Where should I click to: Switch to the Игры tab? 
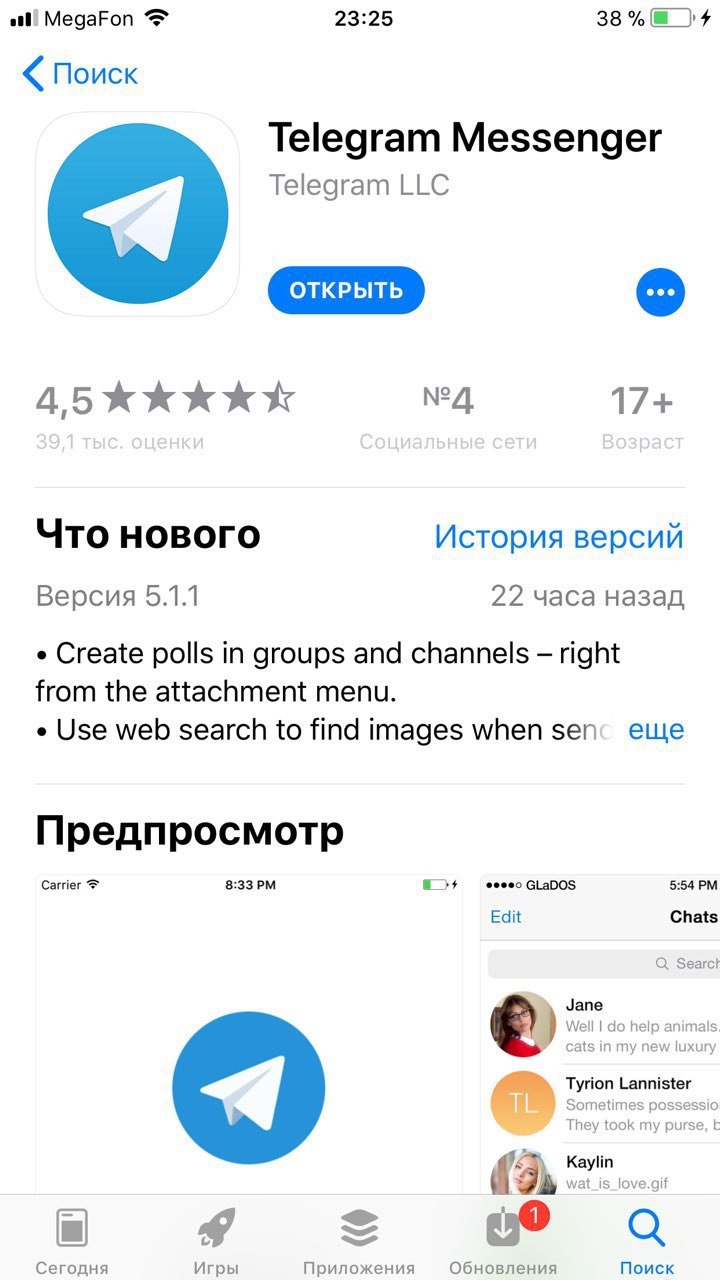pyautogui.click(x=216, y=1241)
